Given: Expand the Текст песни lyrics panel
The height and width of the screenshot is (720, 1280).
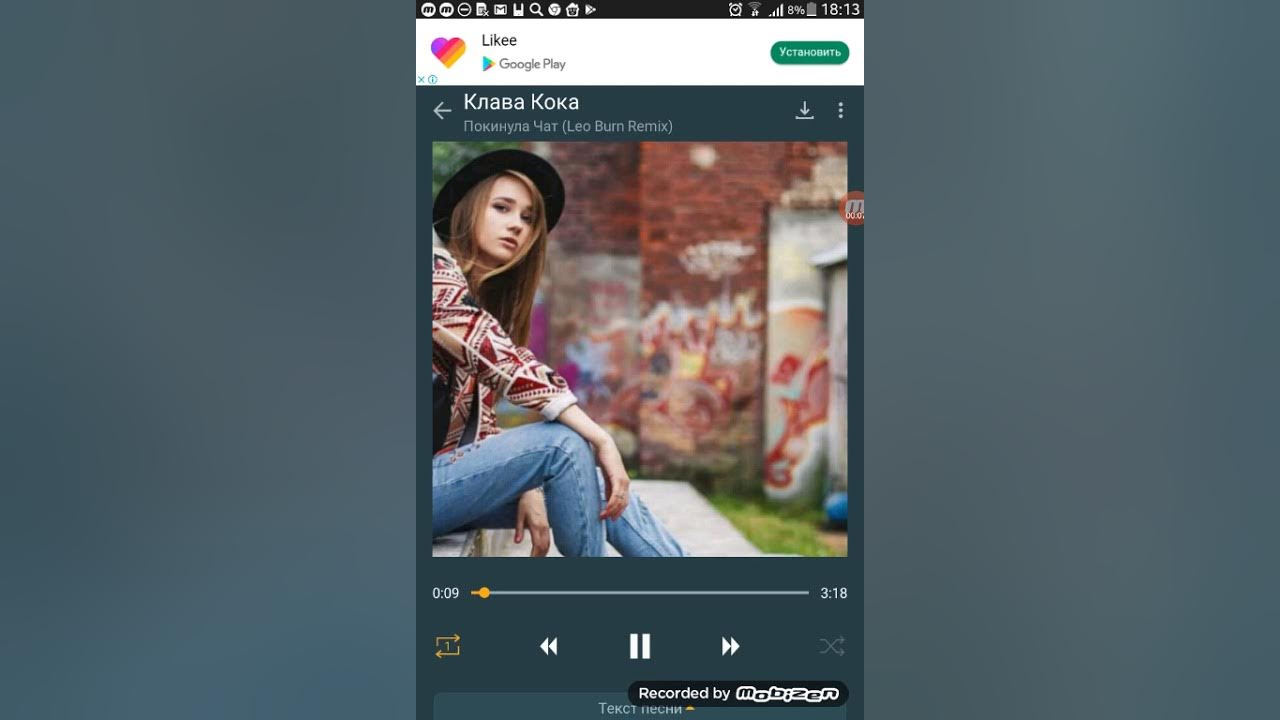Looking at the screenshot, I should [640, 709].
